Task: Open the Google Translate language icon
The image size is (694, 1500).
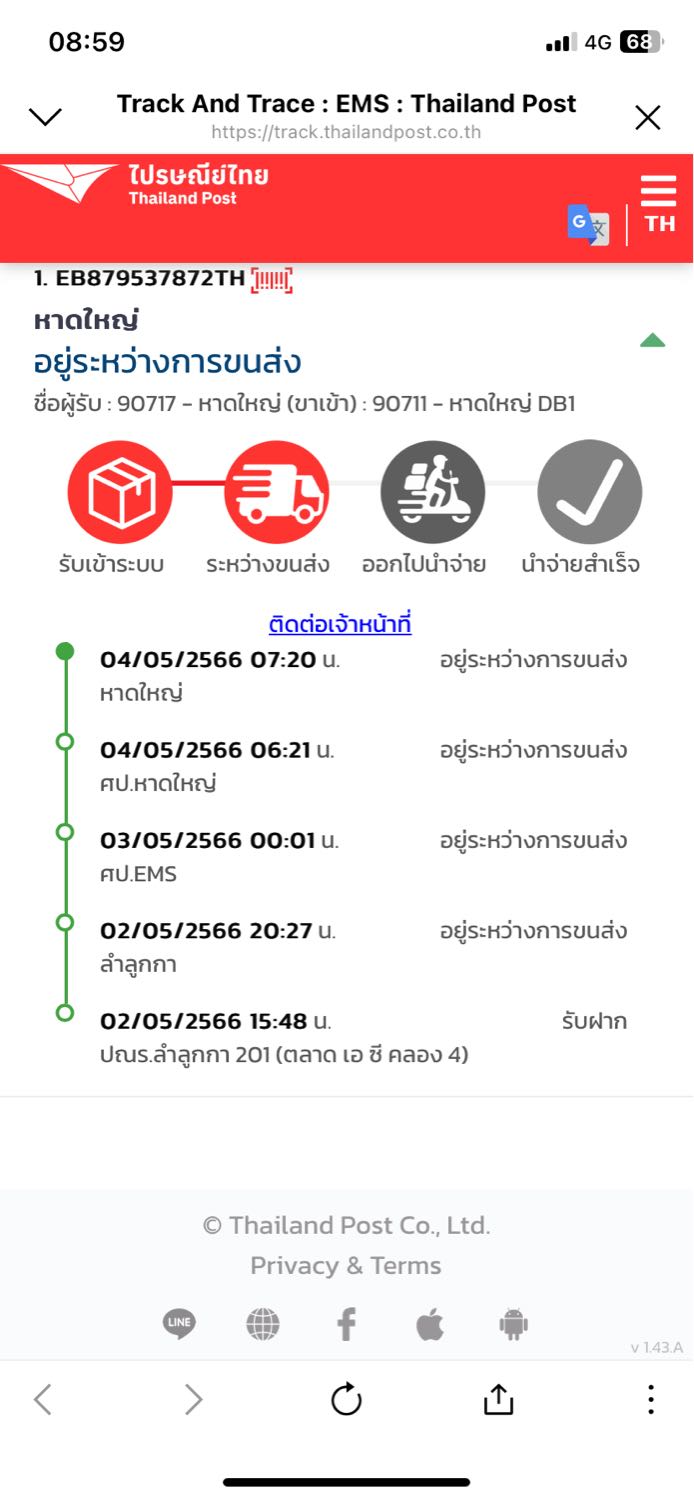Action: pyautogui.click(x=588, y=224)
